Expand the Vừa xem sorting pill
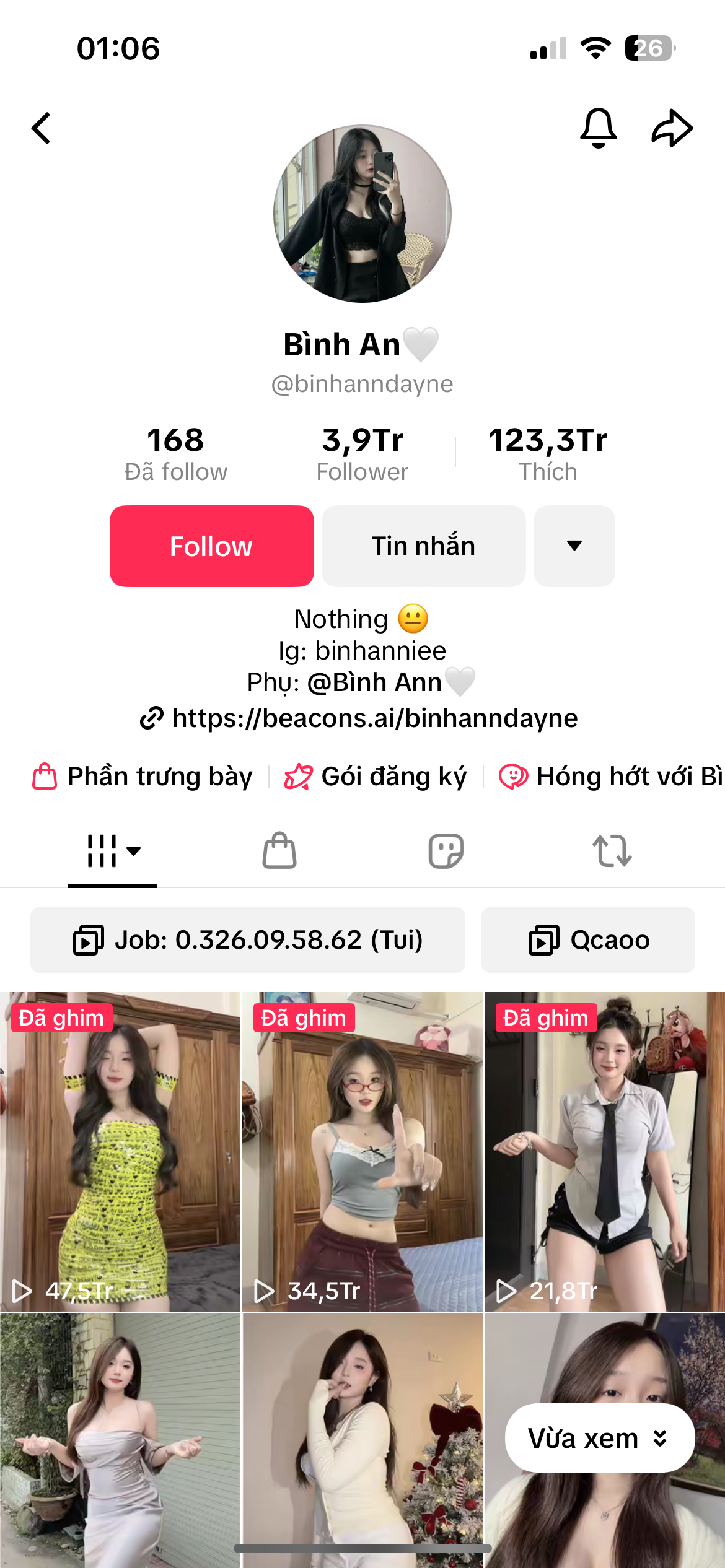The image size is (725, 1568). coord(599,1438)
